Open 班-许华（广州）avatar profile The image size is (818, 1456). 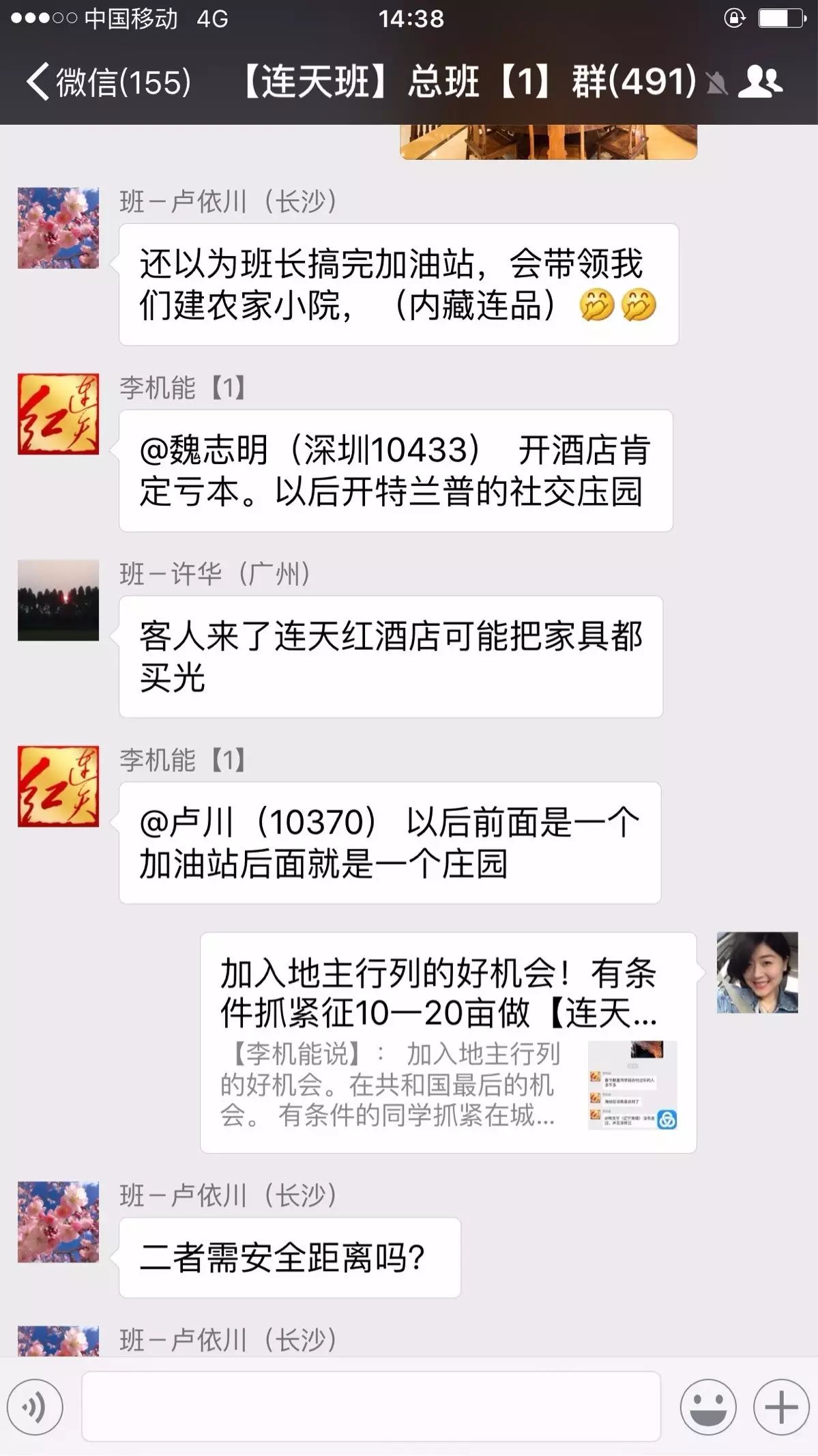[58, 600]
